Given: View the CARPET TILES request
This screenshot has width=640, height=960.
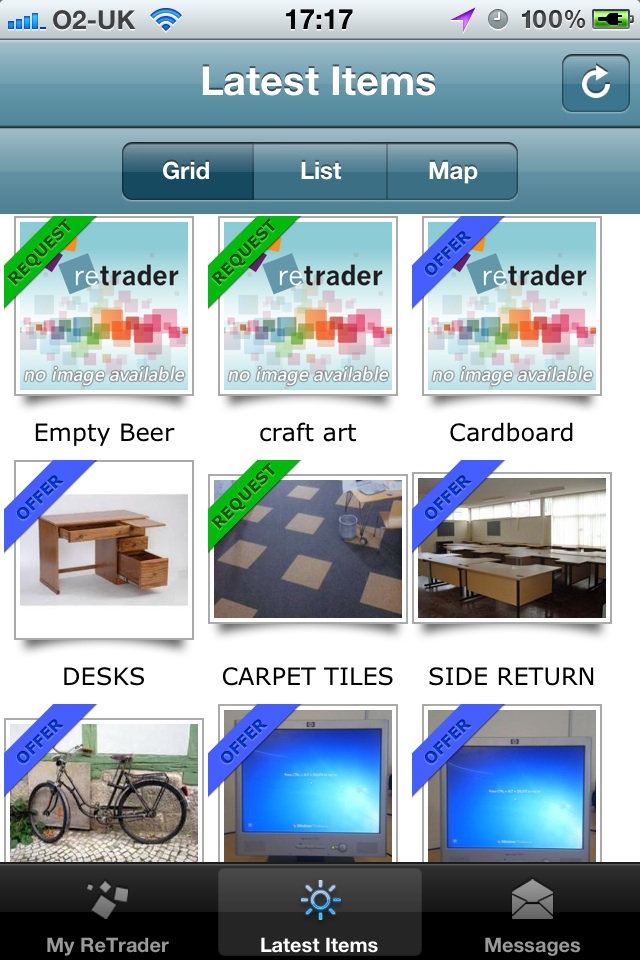Looking at the screenshot, I should point(308,548).
